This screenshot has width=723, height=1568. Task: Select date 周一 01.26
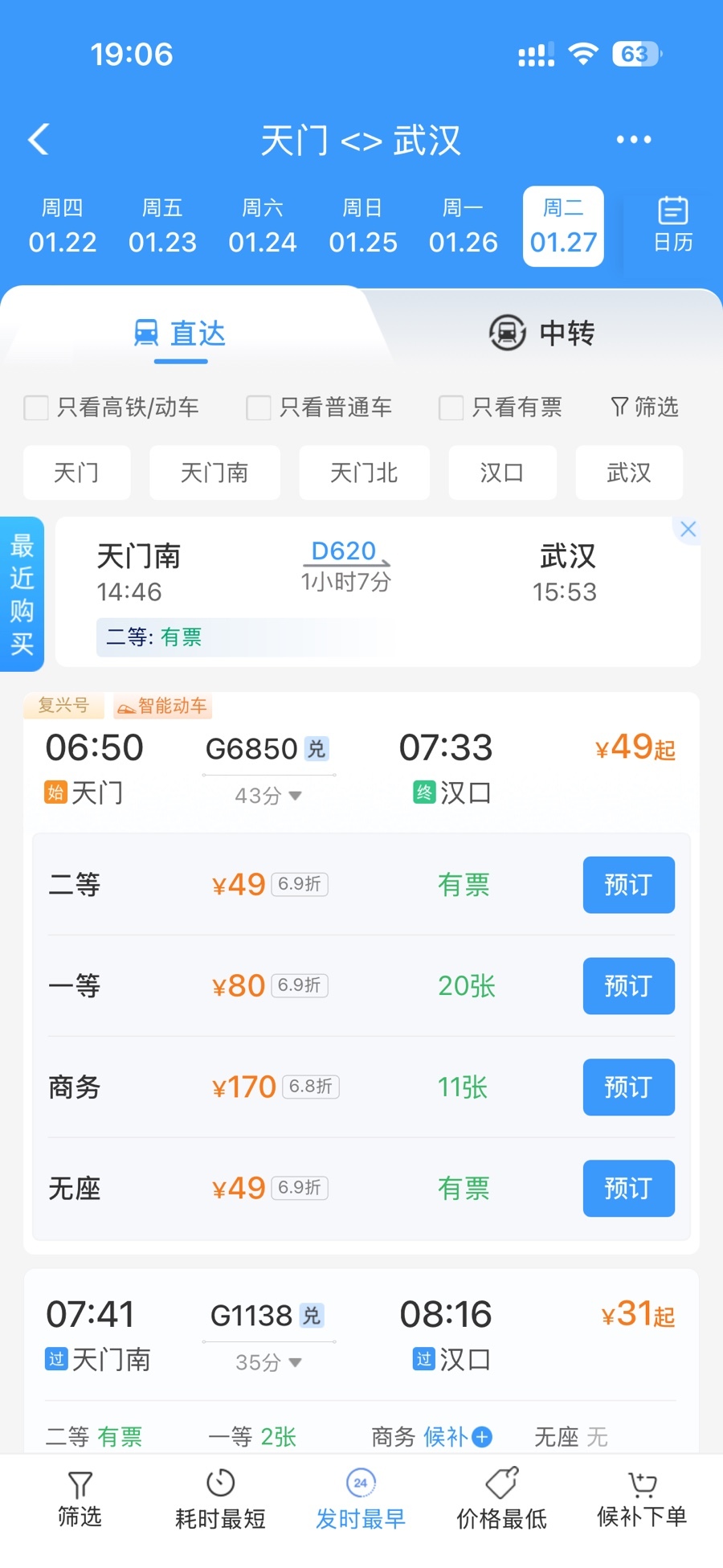tap(463, 227)
